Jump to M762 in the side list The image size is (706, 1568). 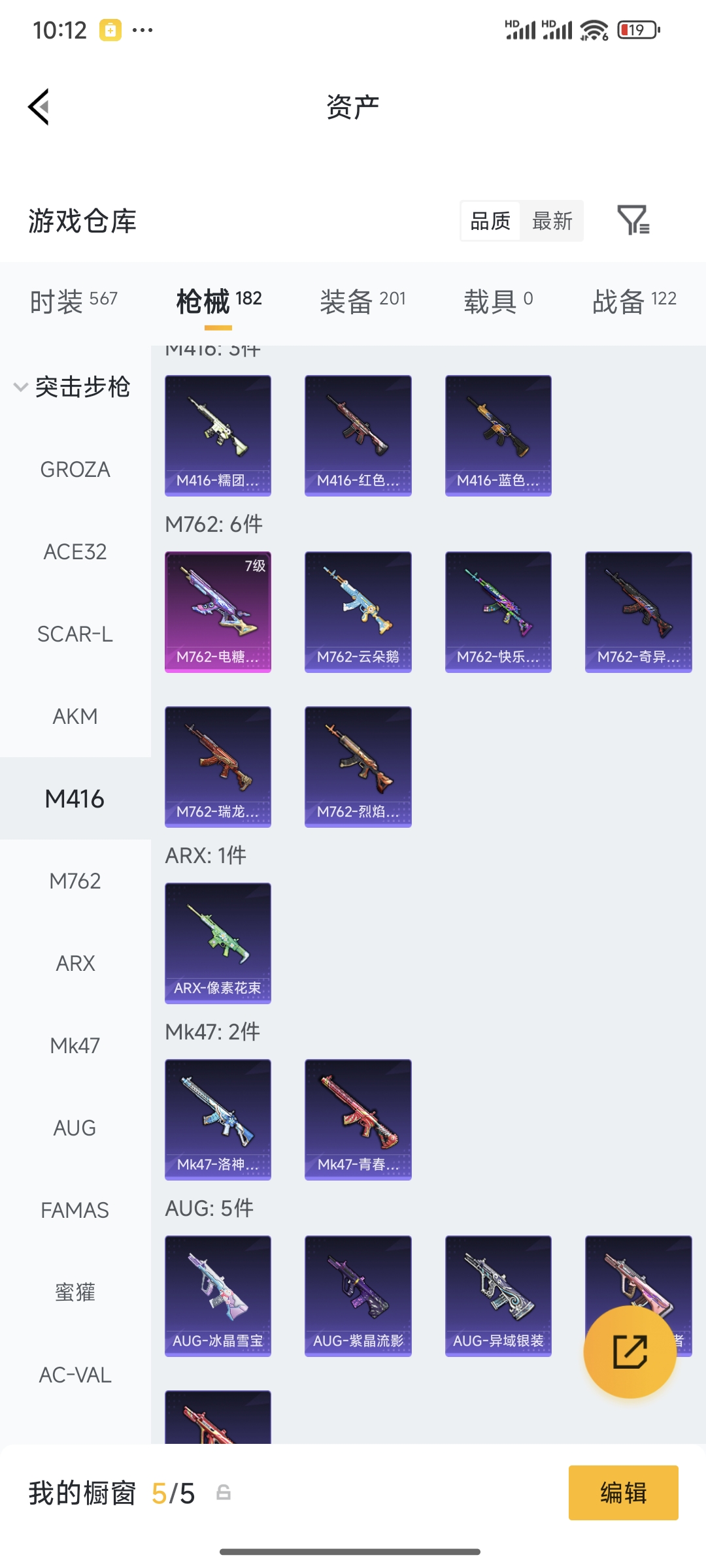coord(75,881)
